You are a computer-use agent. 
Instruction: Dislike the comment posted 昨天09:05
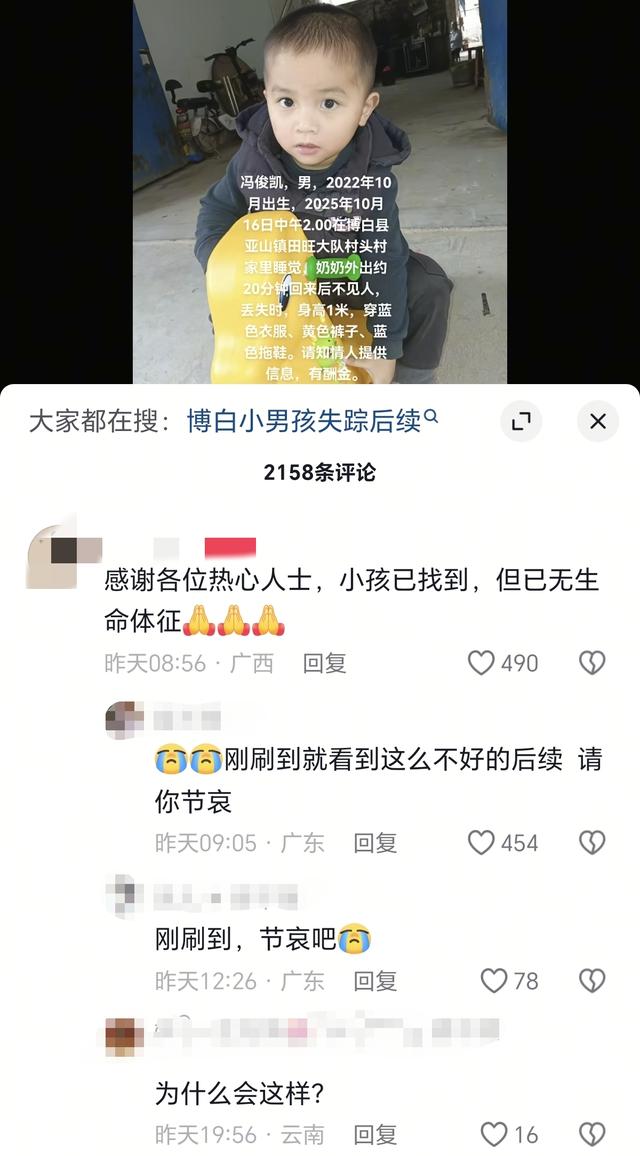592,843
